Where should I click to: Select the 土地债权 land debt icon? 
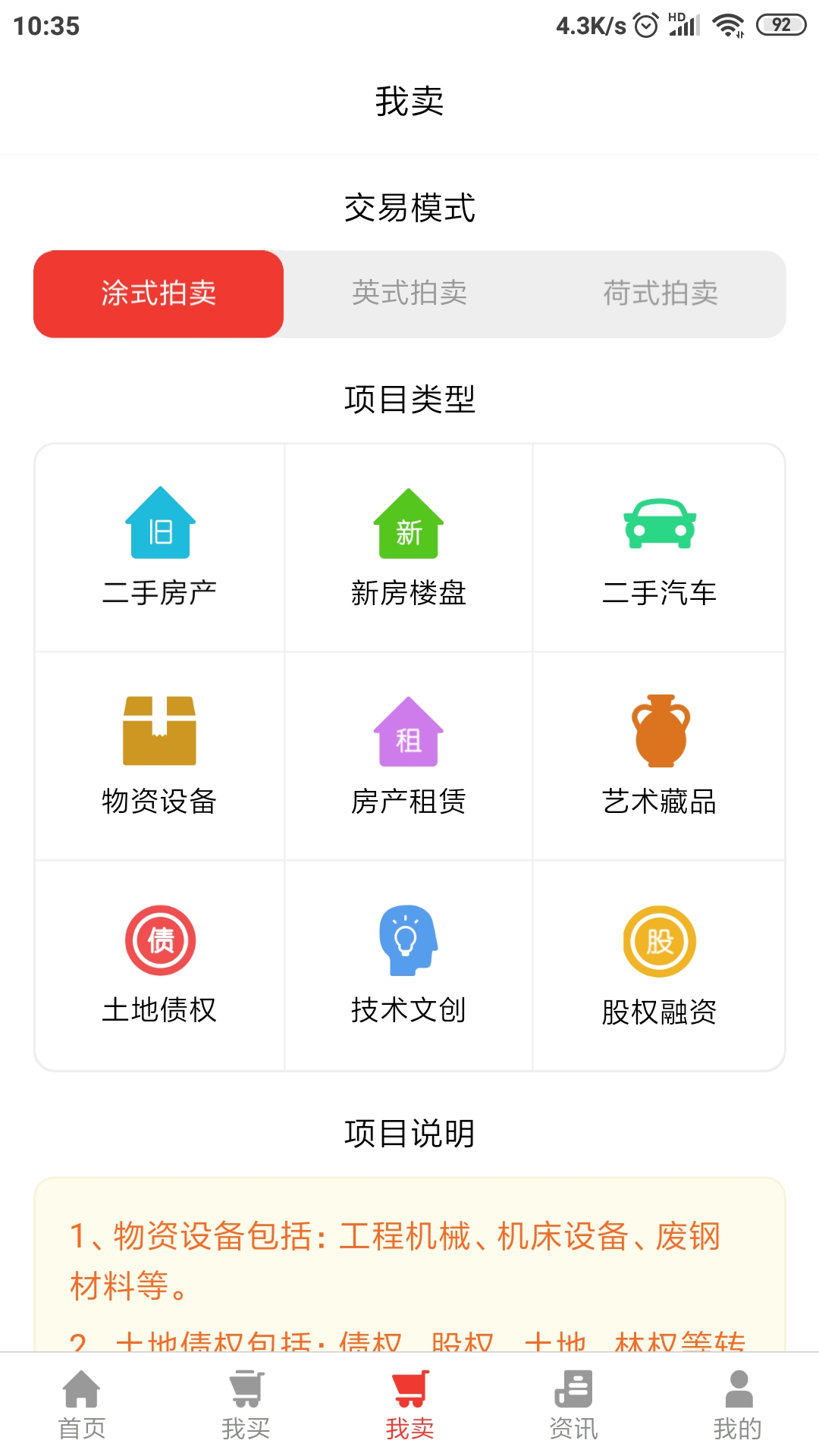tap(159, 939)
